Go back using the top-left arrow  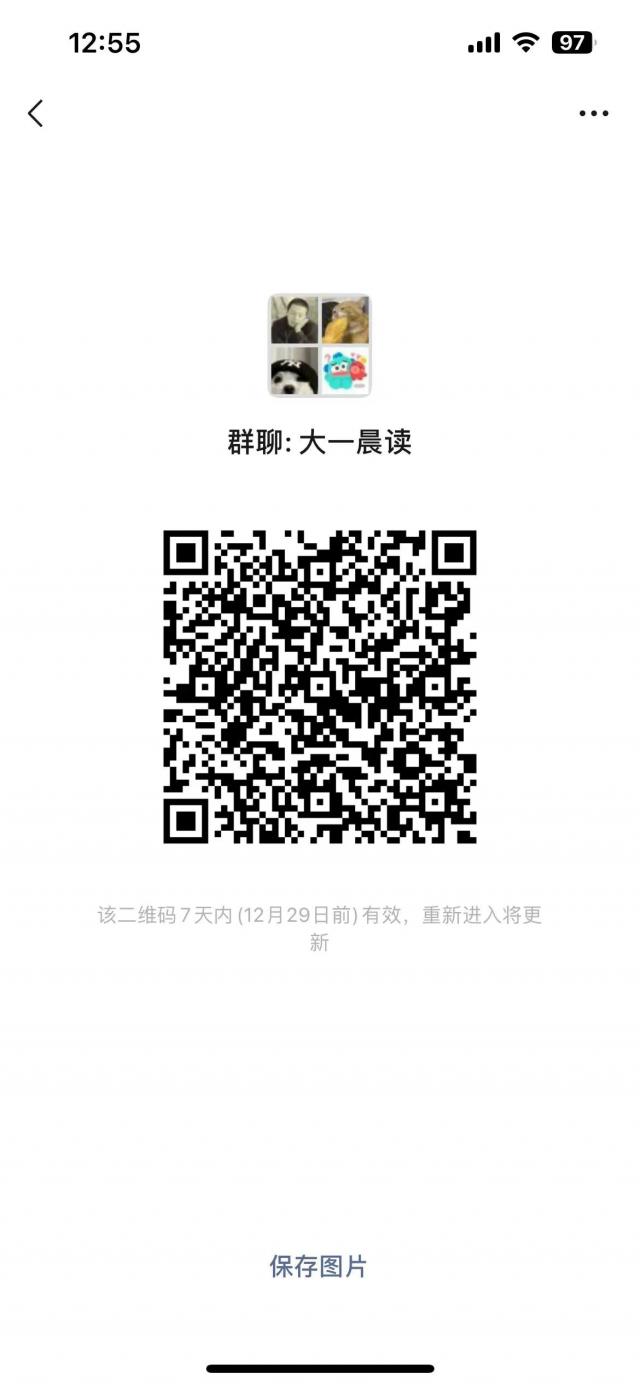[x=36, y=114]
